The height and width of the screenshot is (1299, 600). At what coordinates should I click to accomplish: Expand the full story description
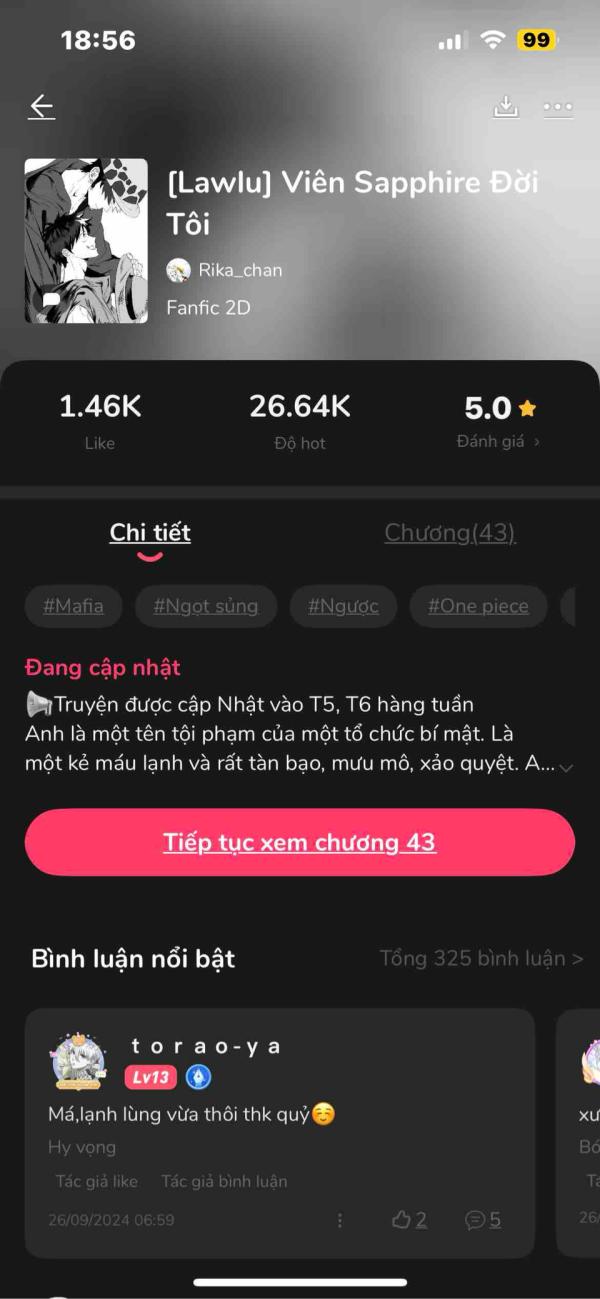pos(566,767)
